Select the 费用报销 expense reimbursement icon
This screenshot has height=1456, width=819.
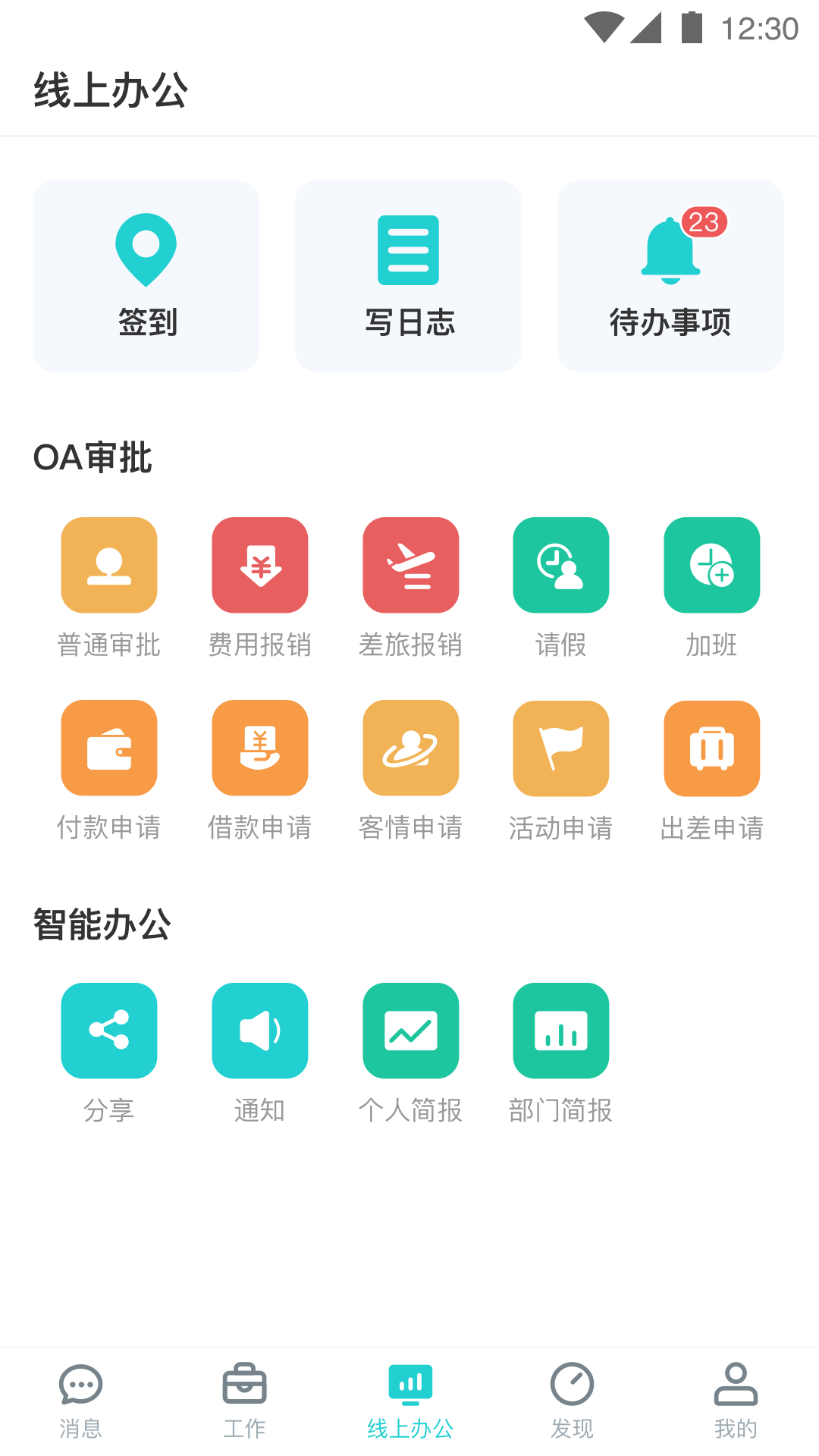point(259,565)
